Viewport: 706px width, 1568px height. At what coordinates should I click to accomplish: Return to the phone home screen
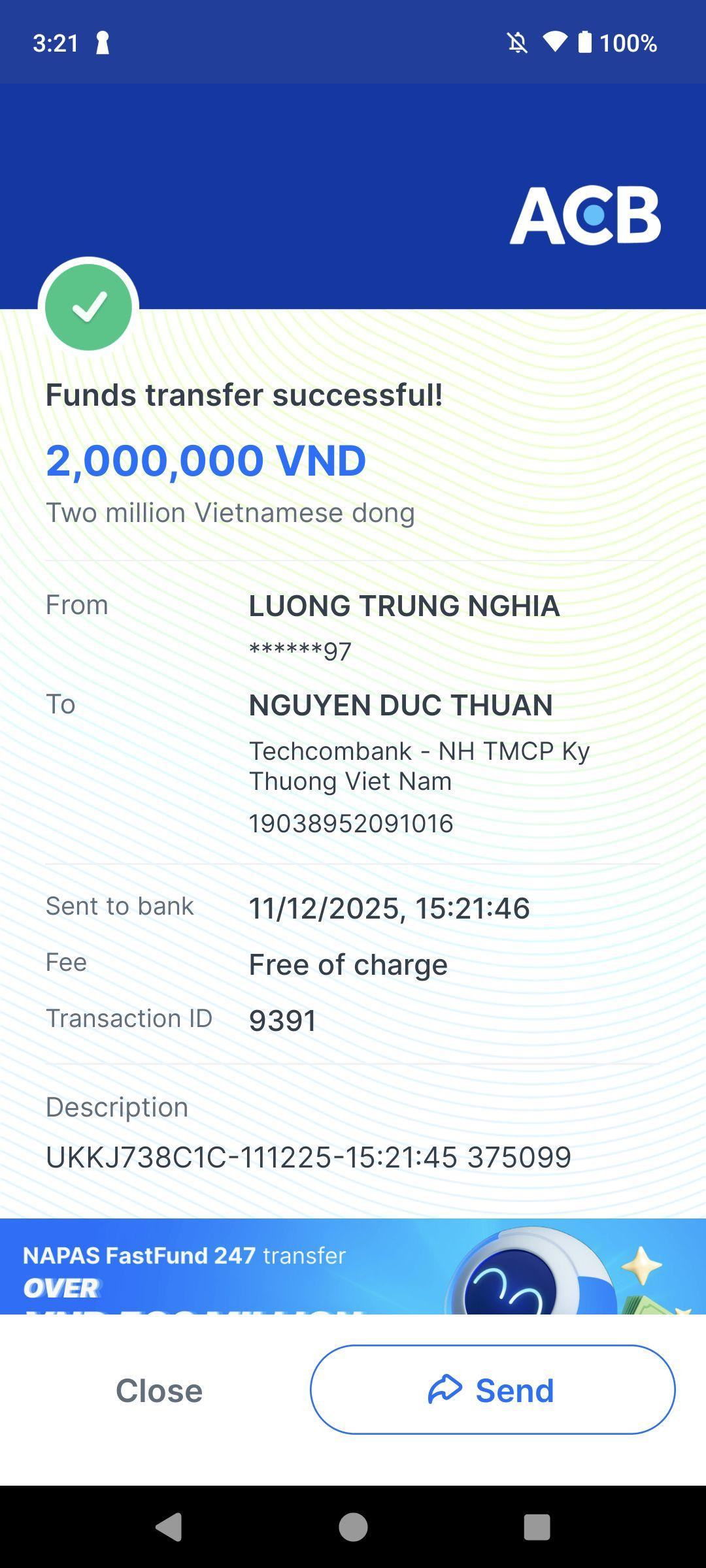click(x=353, y=1527)
